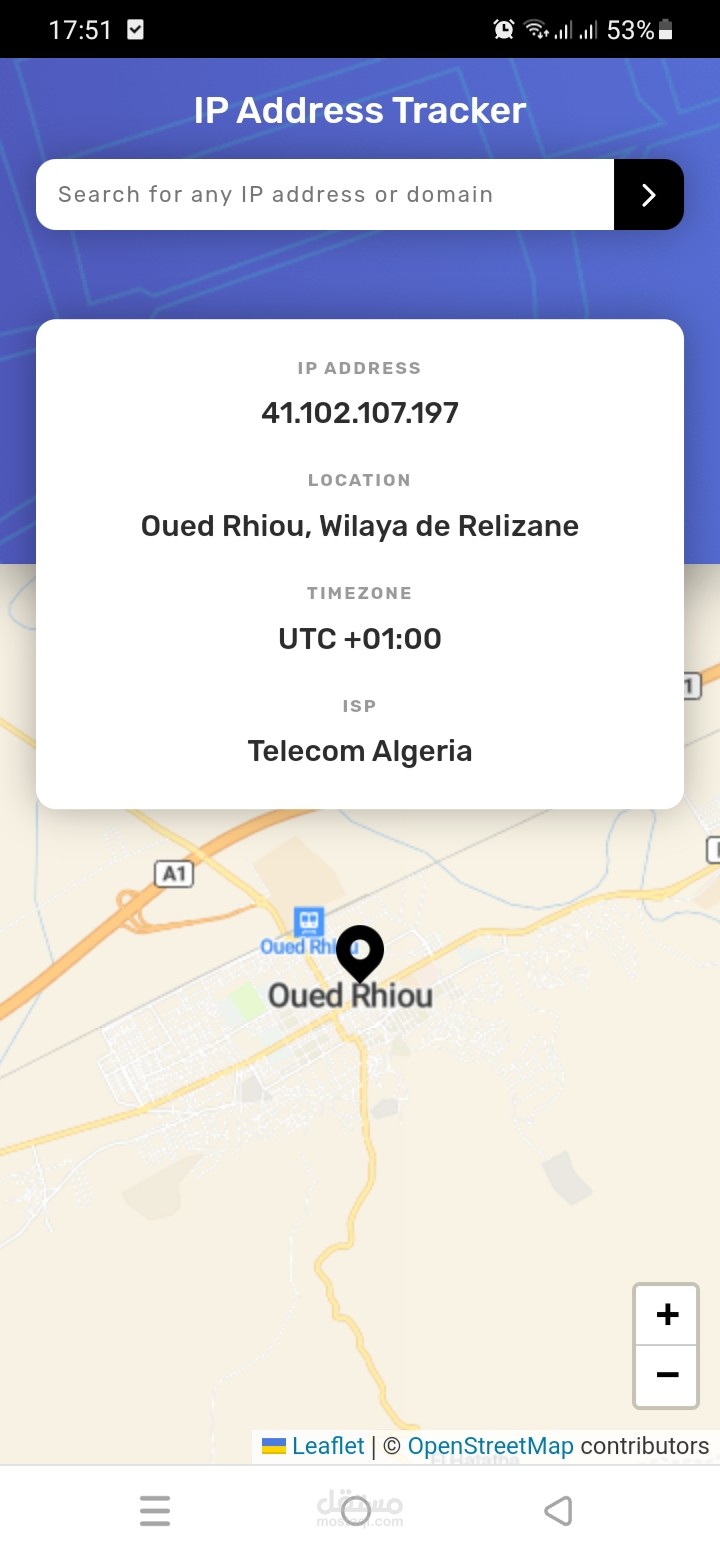Go back using the system back button
This screenshot has height=1560, width=720.
558,1510
